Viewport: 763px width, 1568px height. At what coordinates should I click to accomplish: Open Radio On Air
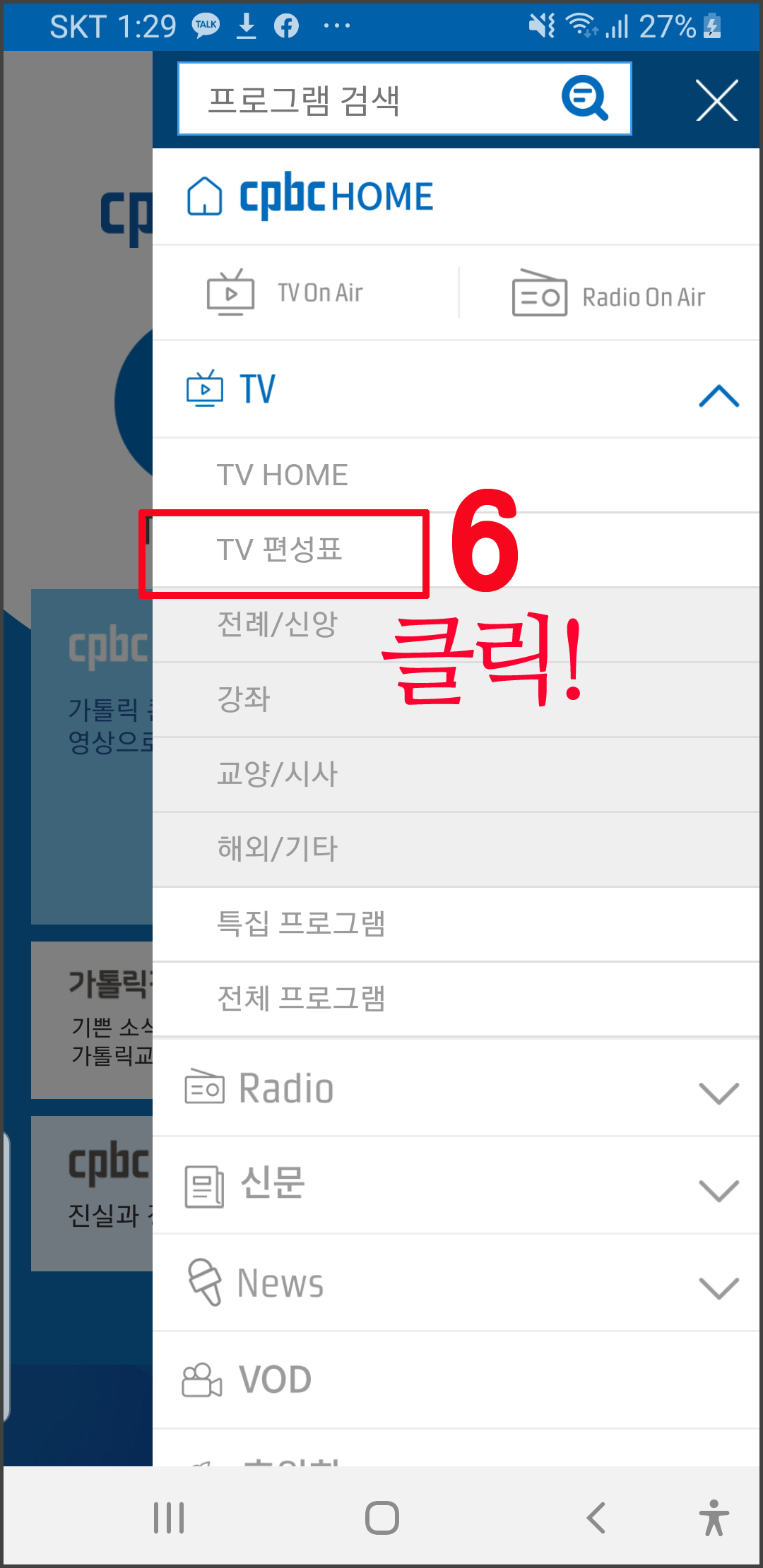609,295
